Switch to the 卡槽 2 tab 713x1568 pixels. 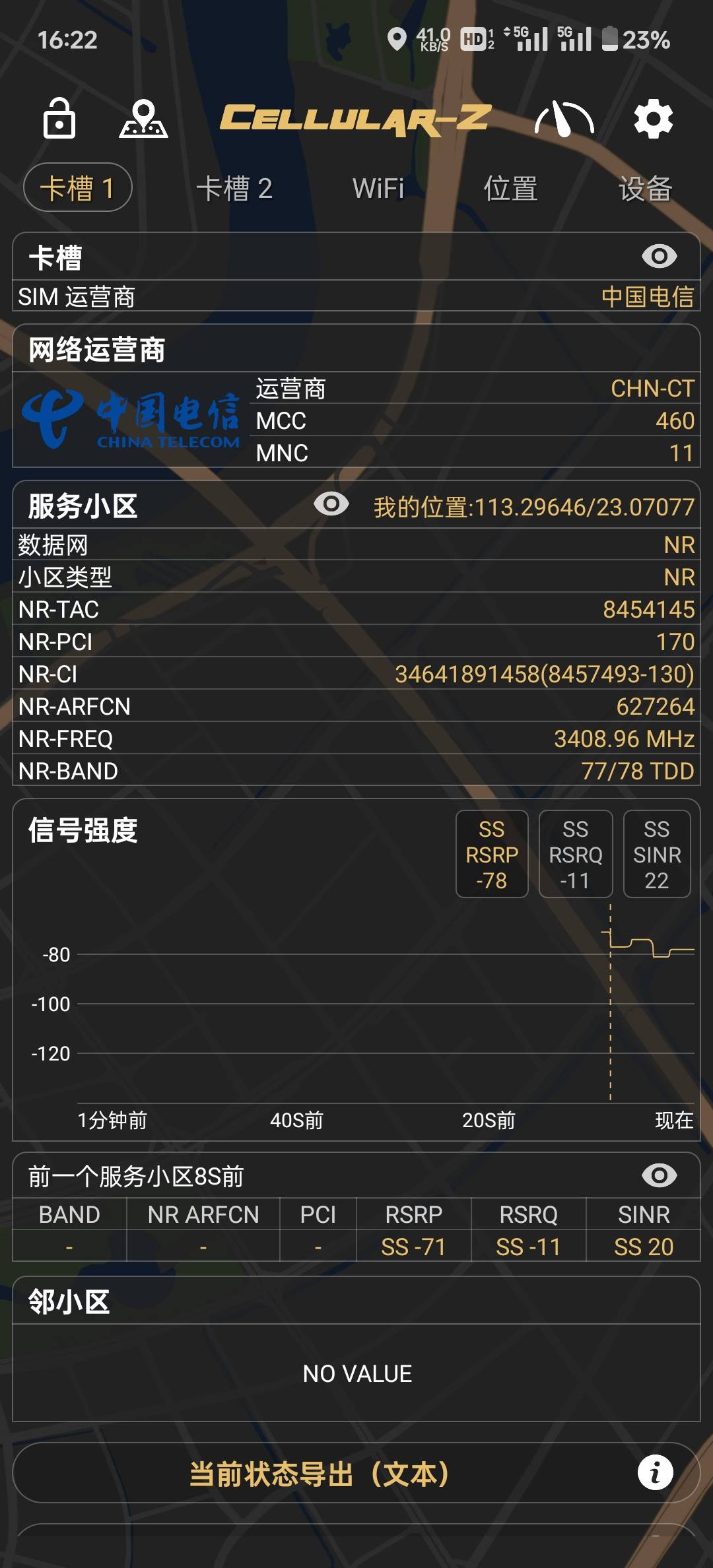pos(234,189)
